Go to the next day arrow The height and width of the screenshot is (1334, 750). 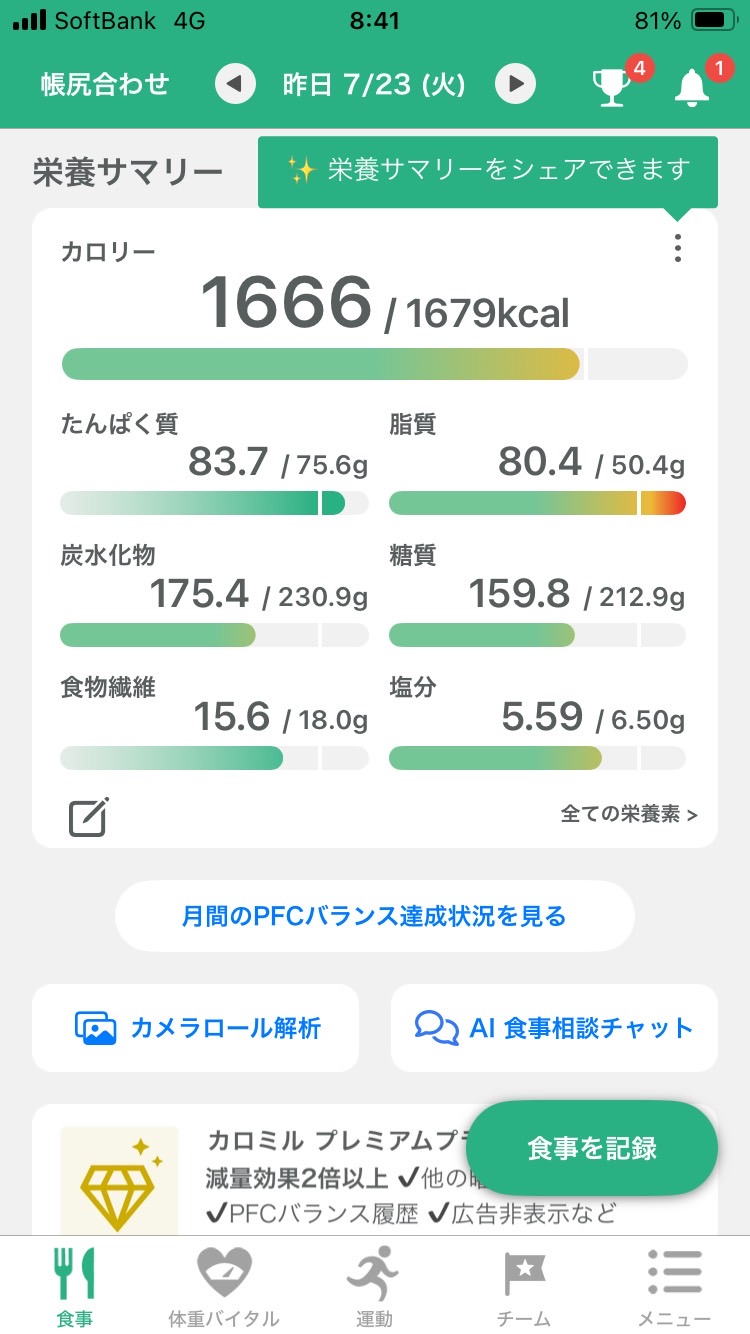coord(516,84)
